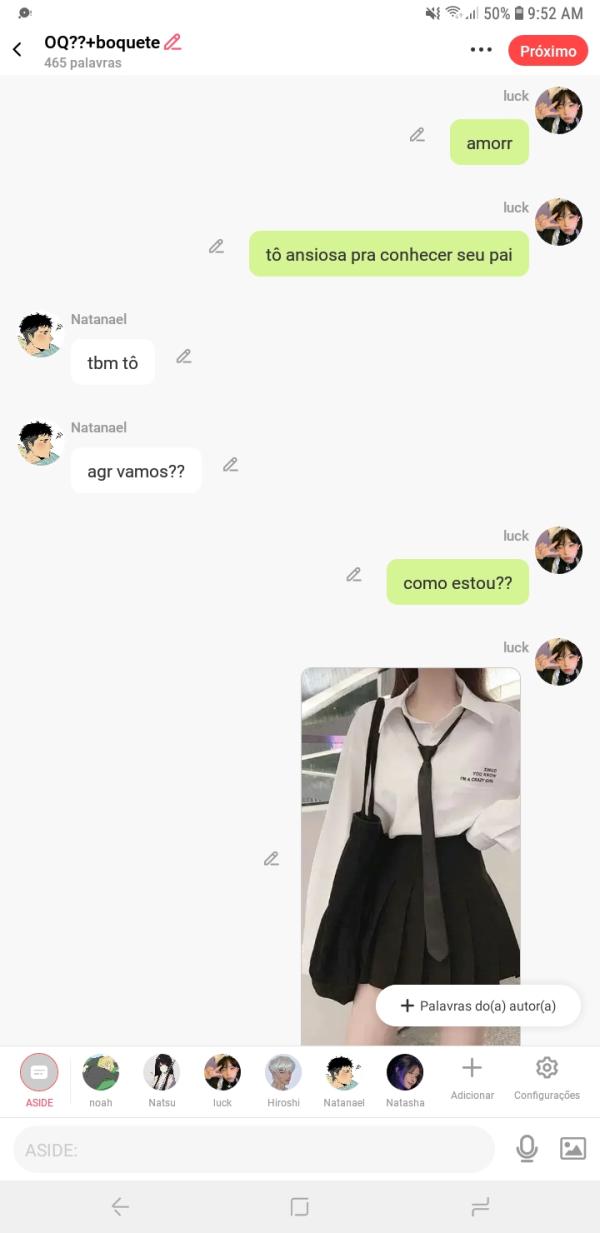Edit the "tô ansiosa pra conhecer seu pai" message
Screen dimensions: 600x1233
point(216,246)
